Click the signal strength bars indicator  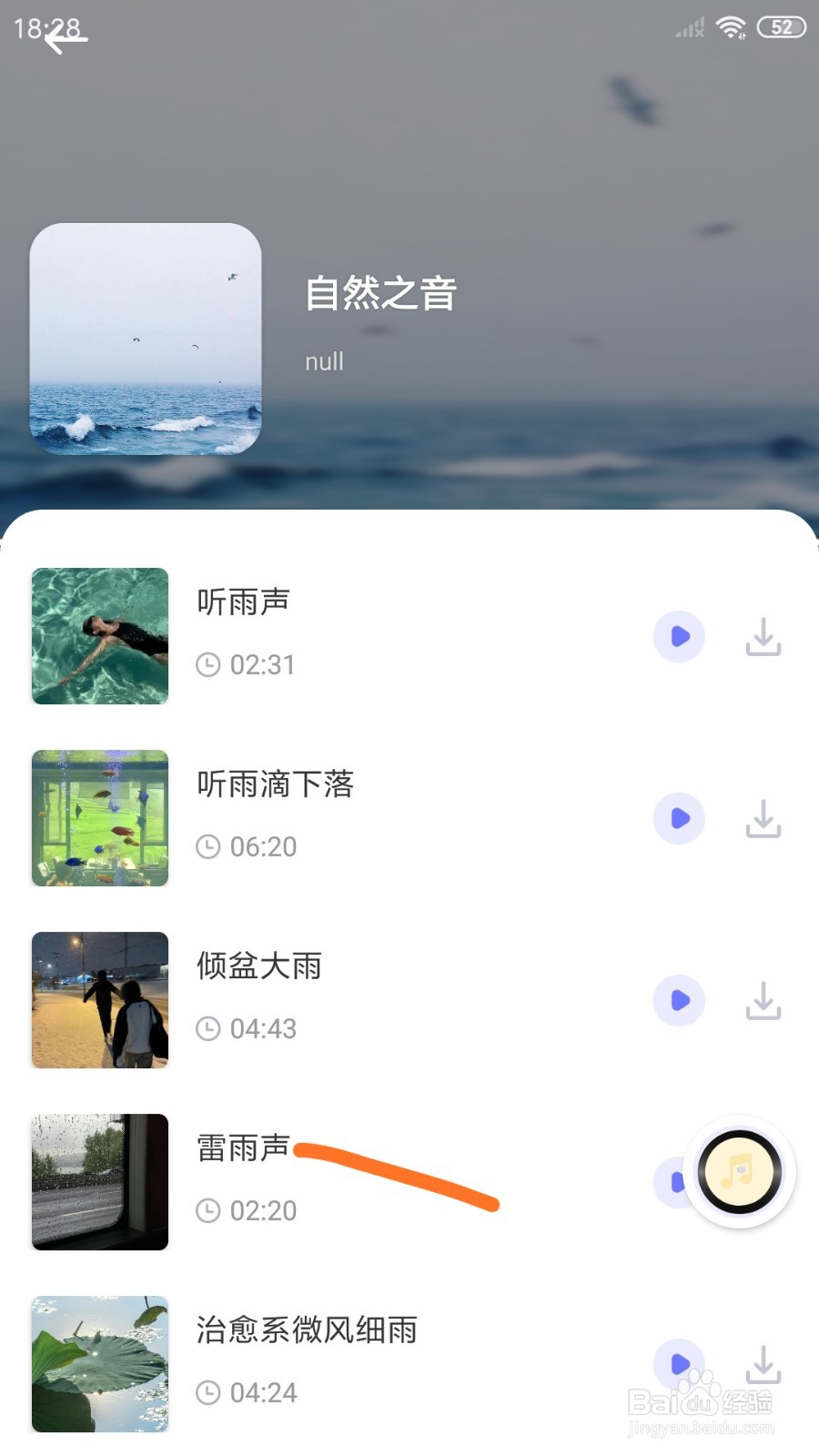tap(689, 26)
